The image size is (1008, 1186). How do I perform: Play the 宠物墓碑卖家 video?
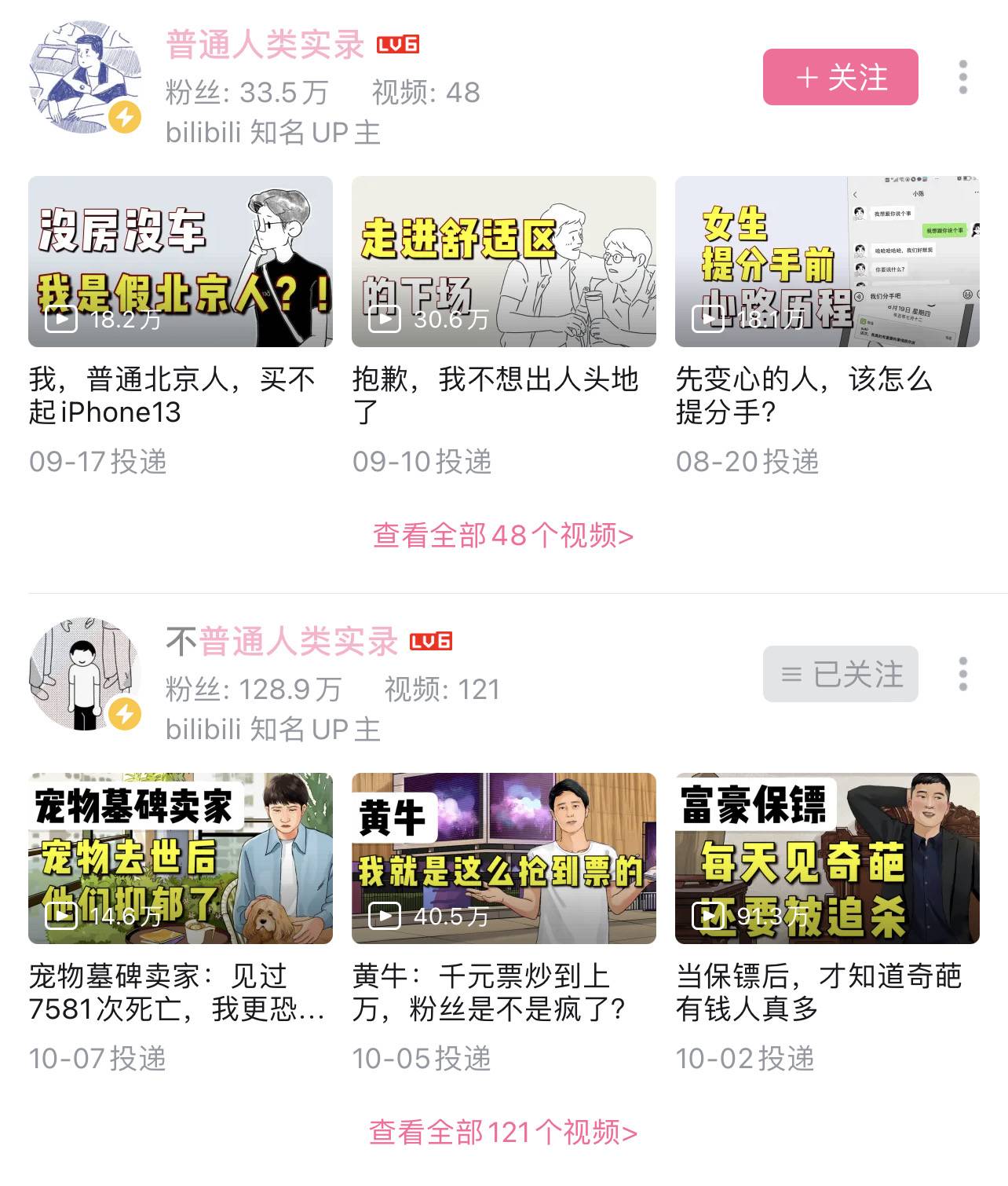coord(181,858)
